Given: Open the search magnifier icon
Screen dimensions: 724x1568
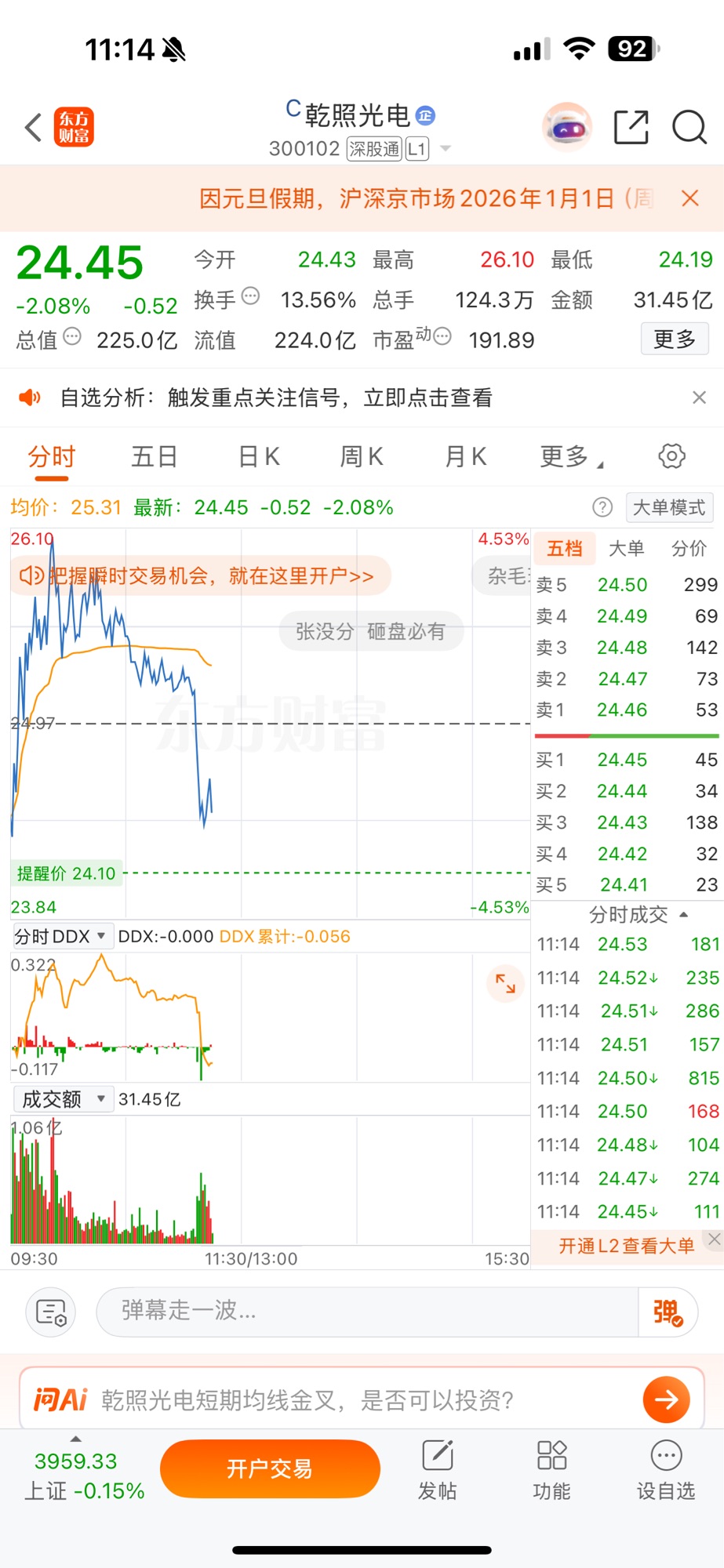Looking at the screenshot, I should (x=689, y=127).
